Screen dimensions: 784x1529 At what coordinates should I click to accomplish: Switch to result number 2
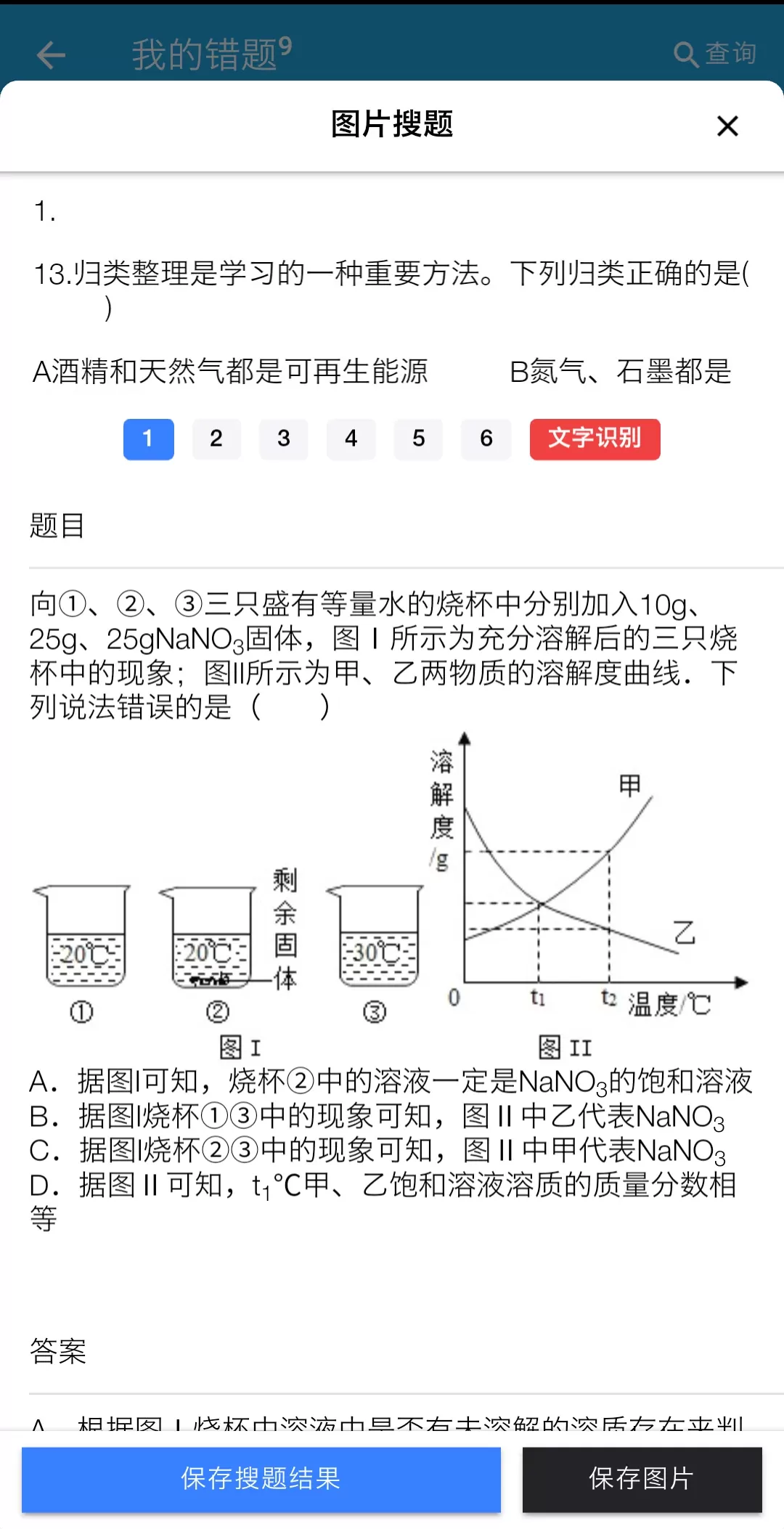click(216, 439)
